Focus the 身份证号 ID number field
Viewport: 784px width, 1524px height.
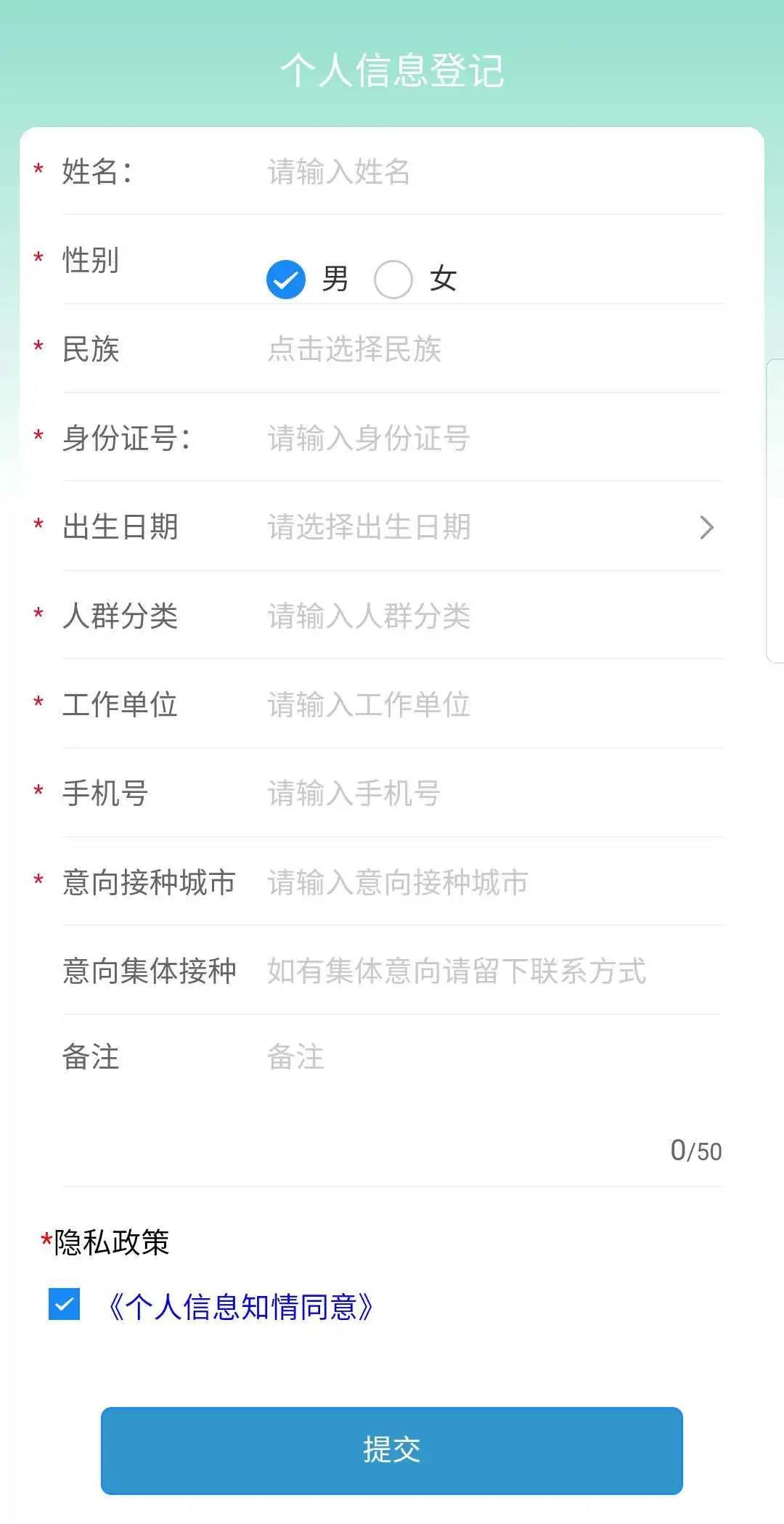[494, 439]
